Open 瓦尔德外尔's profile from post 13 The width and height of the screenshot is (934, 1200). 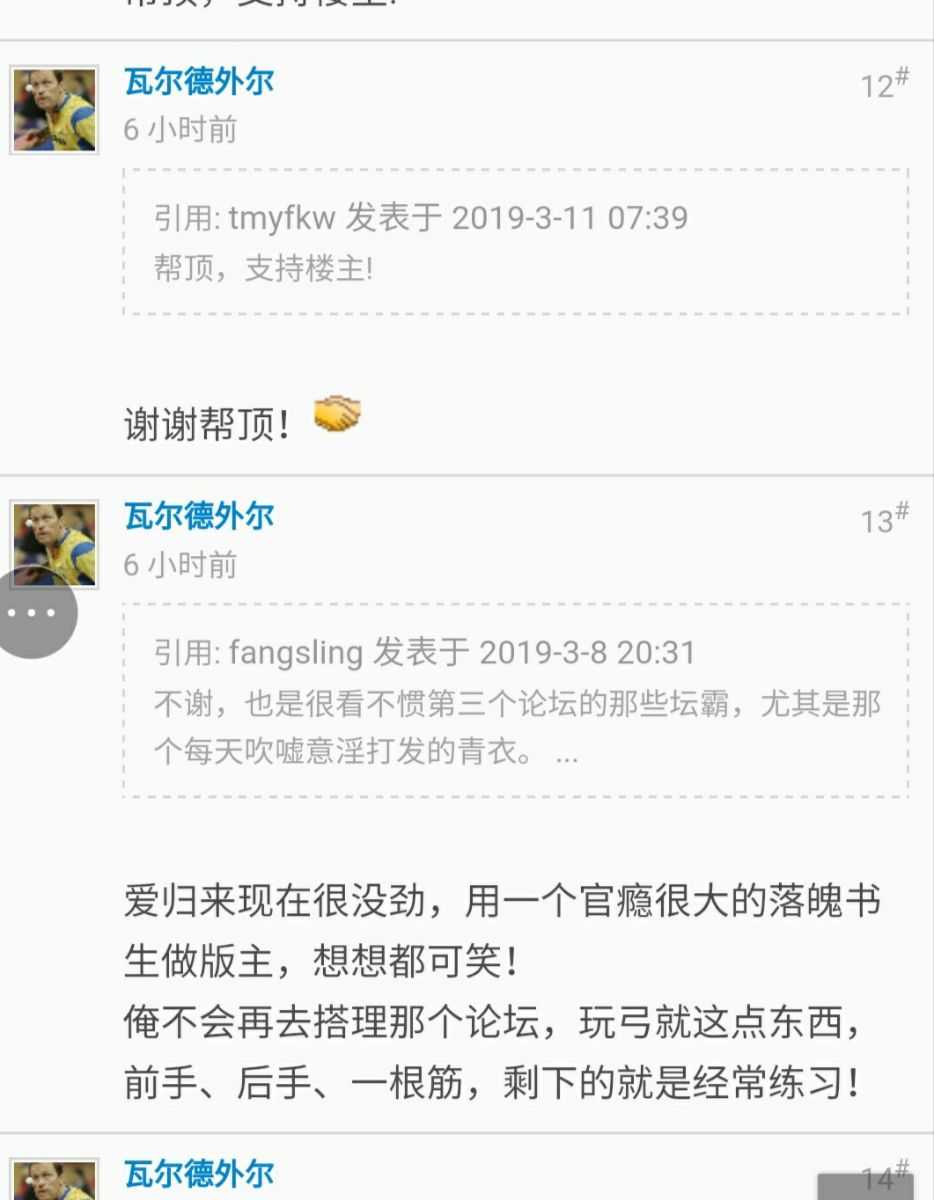click(x=199, y=516)
